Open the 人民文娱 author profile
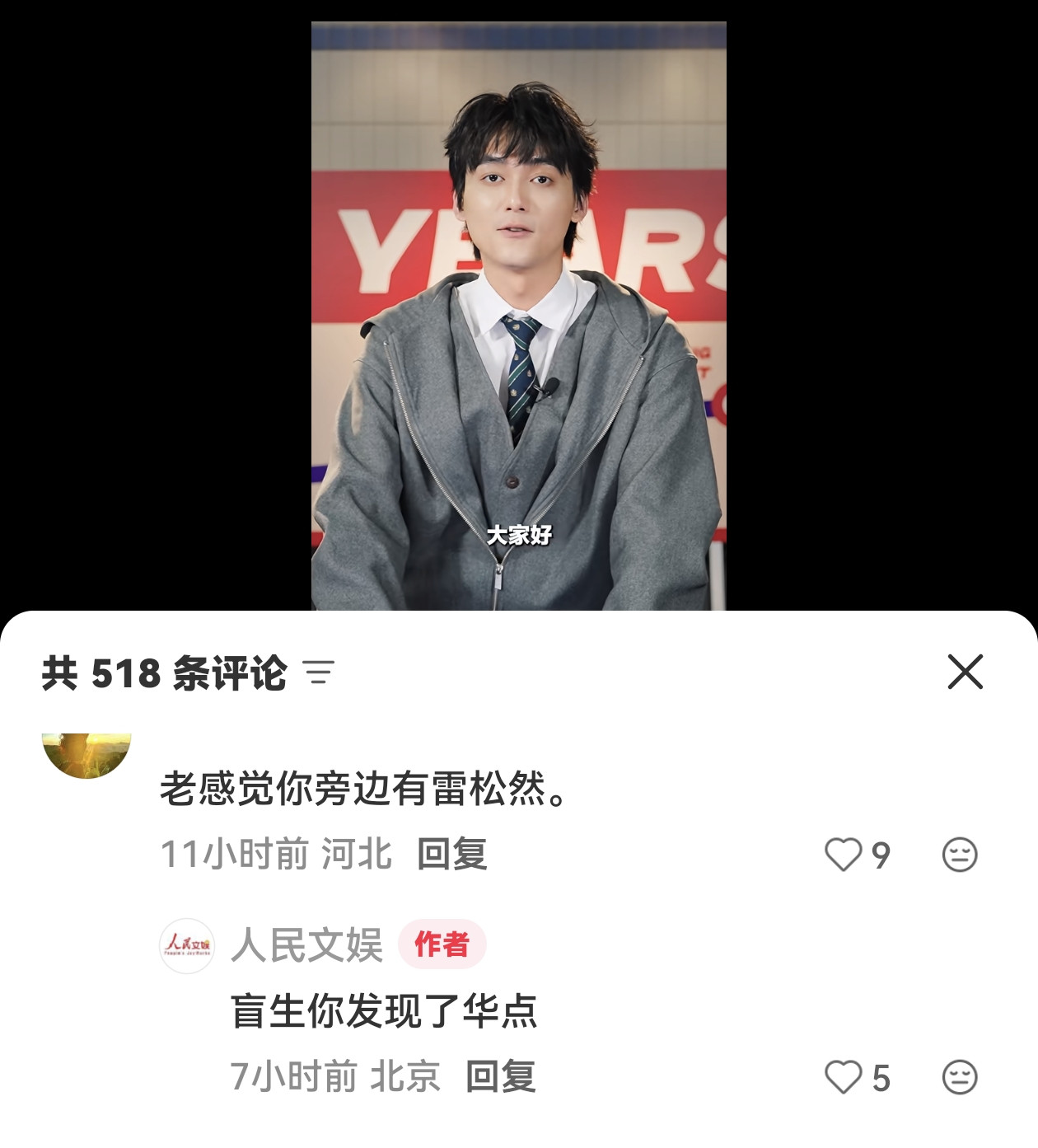This screenshot has width=1038, height=1148. click(x=187, y=945)
